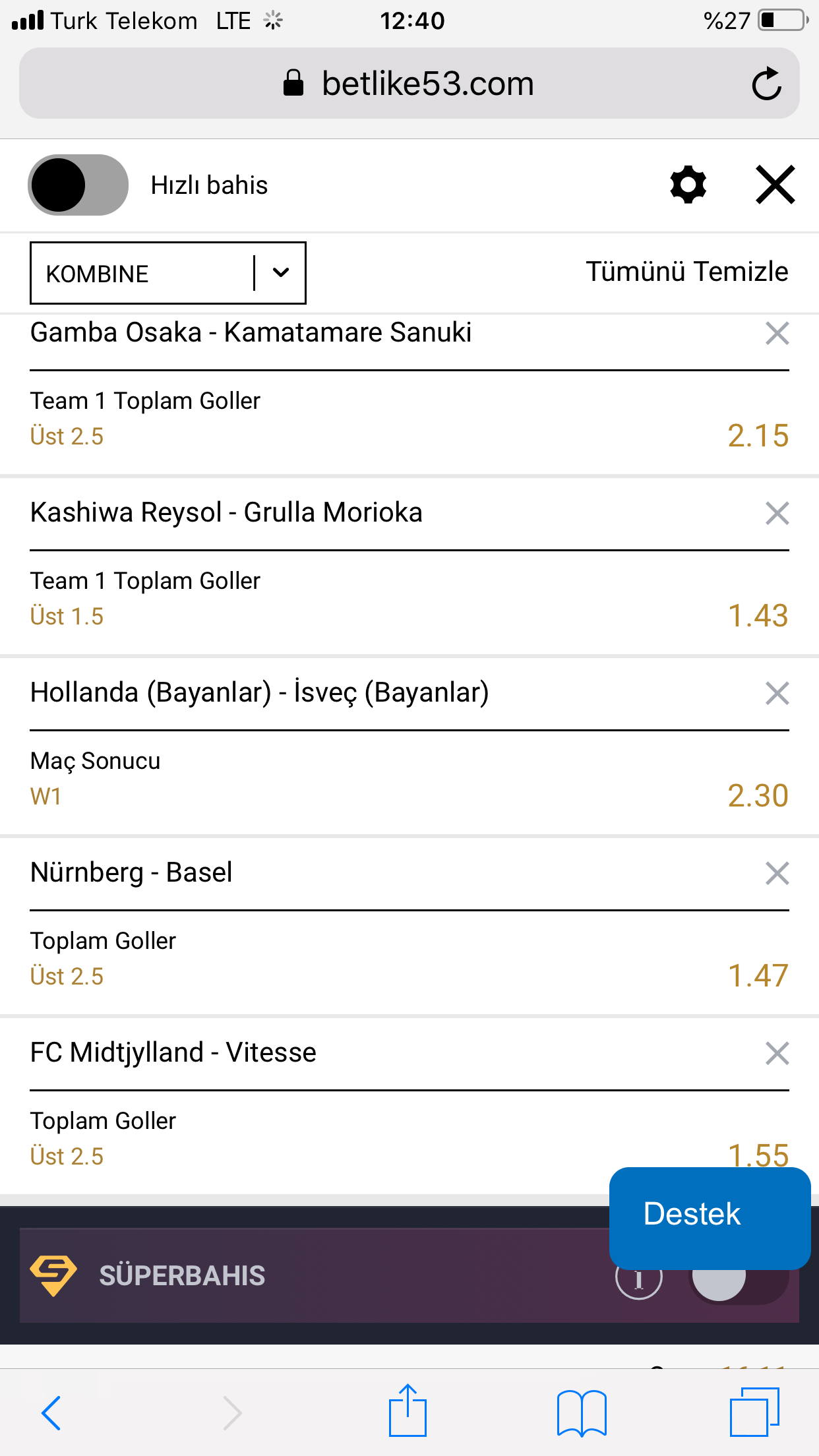The image size is (819, 1456).
Task: Remove the FC Midtjylland - Vitesse bet
Action: click(x=777, y=1053)
